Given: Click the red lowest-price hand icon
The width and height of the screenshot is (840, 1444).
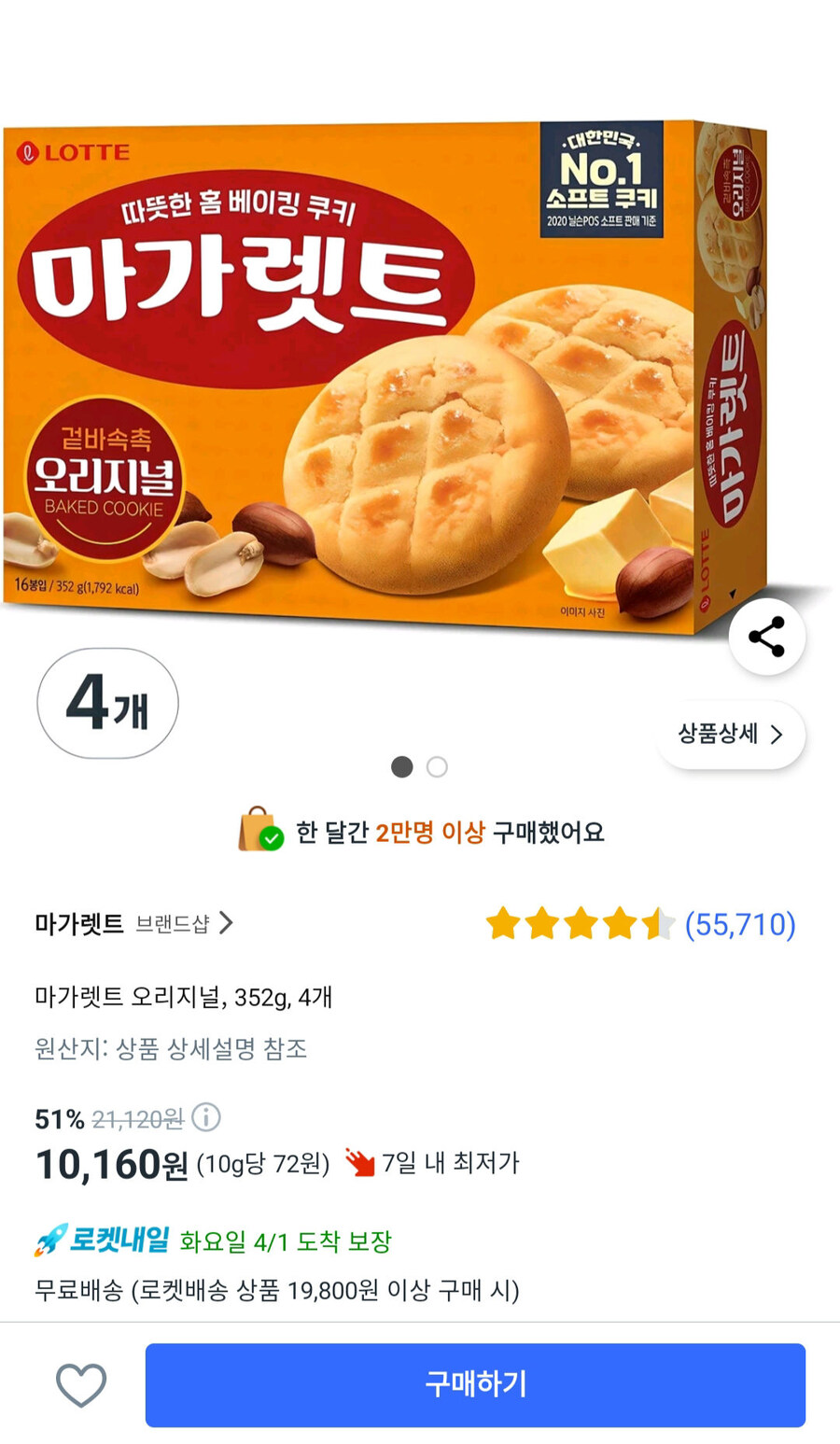Looking at the screenshot, I should click(358, 1163).
